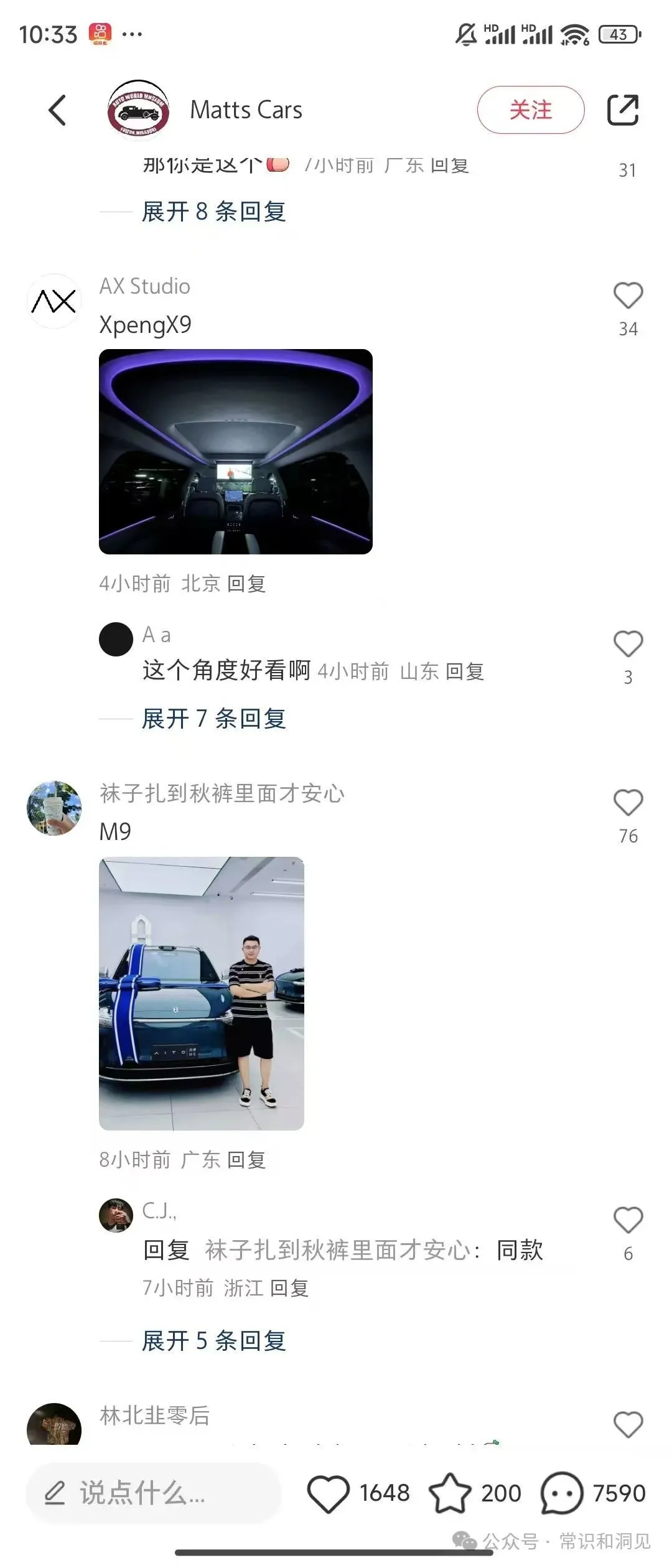Like the M9 comment by 袜子扎到秋裤里面才安心
This screenshot has width=672, height=1568.
tap(628, 803)
